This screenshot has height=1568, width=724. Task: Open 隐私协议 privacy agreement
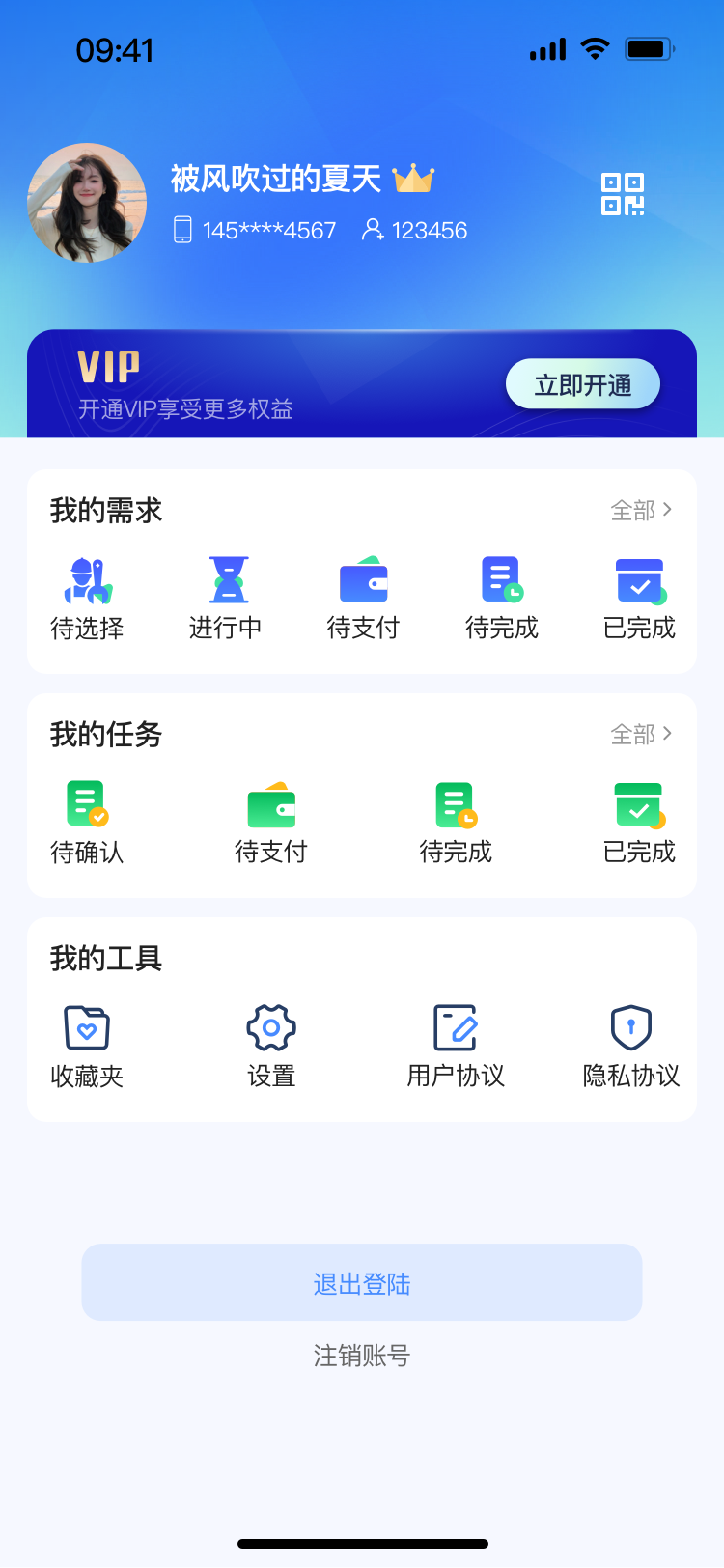click(x=631, y=1047)
